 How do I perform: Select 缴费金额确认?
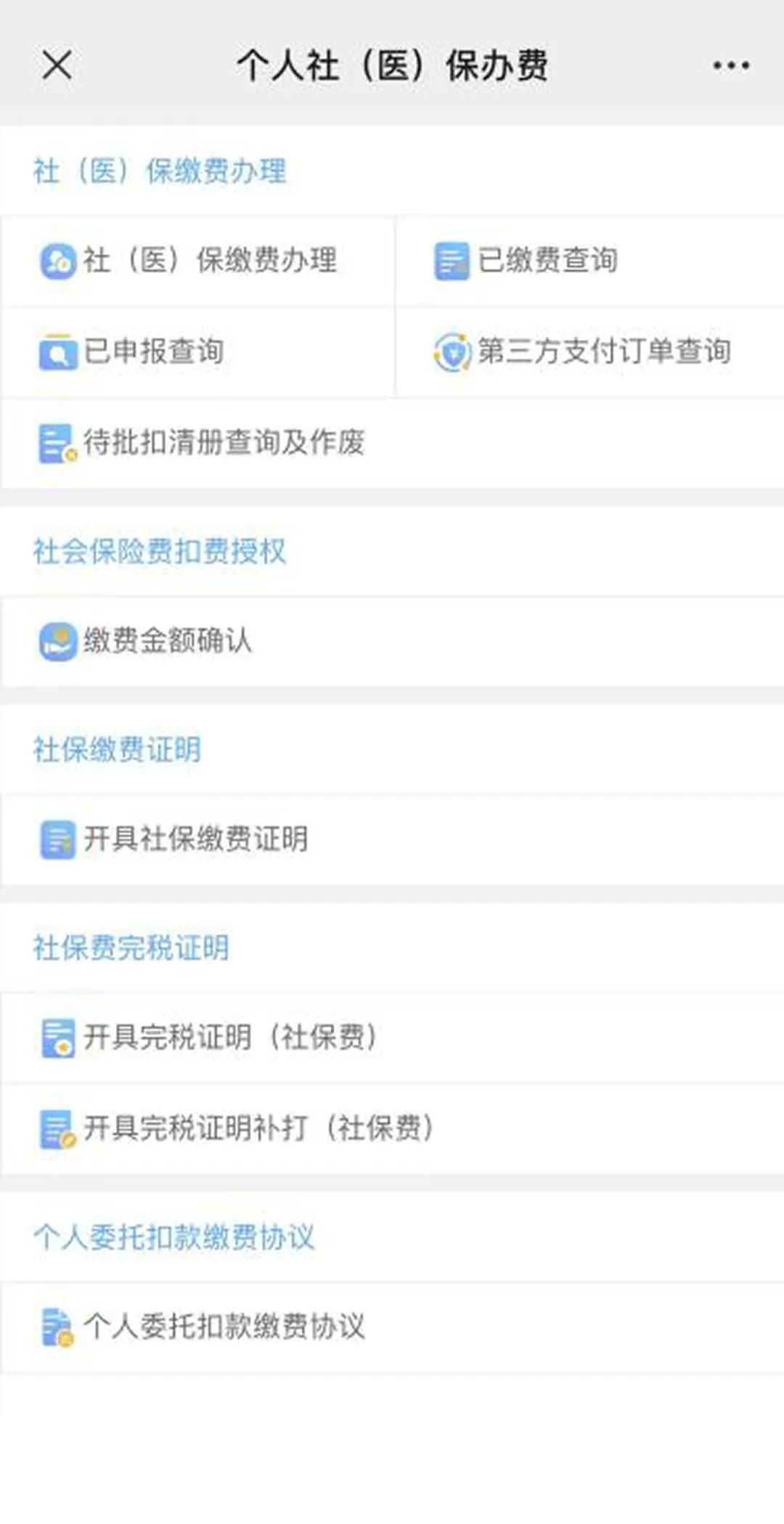click(x=392, y=641)
